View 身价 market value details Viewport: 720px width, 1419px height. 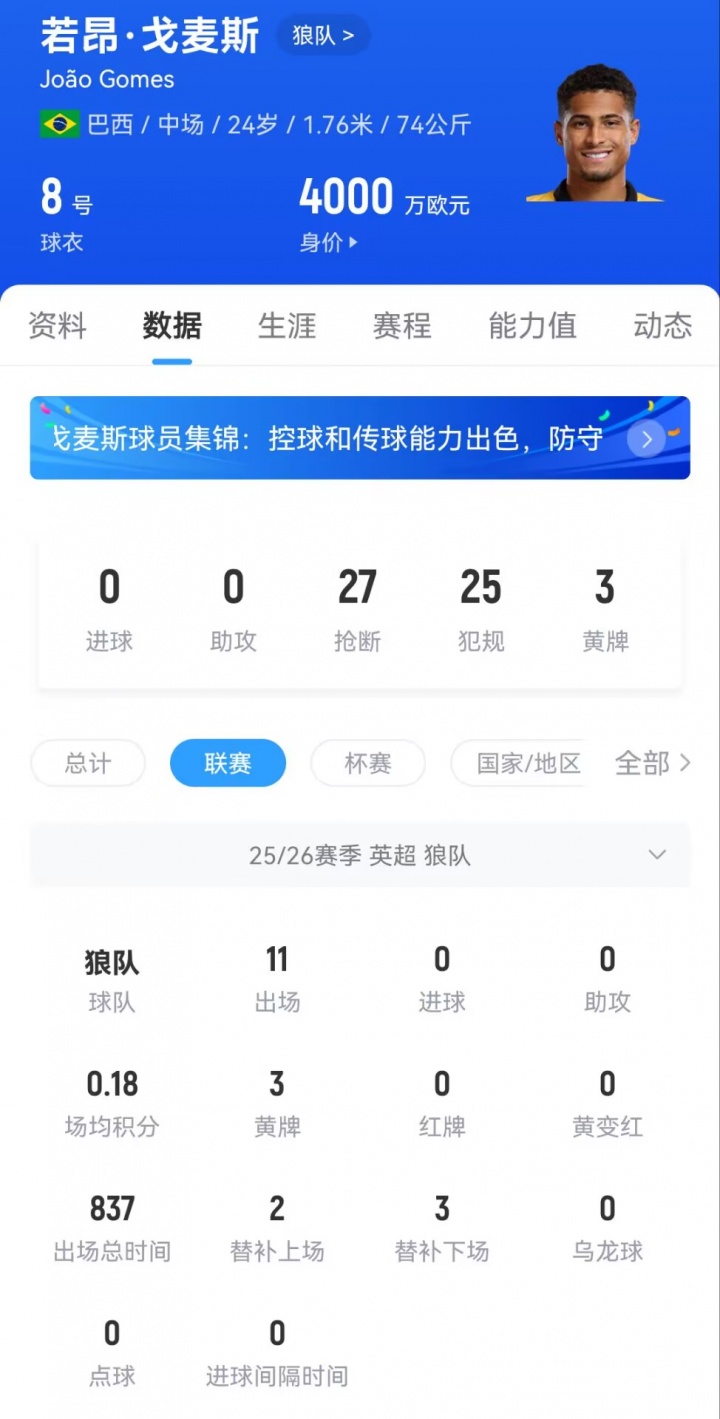(x=328, y=242)
